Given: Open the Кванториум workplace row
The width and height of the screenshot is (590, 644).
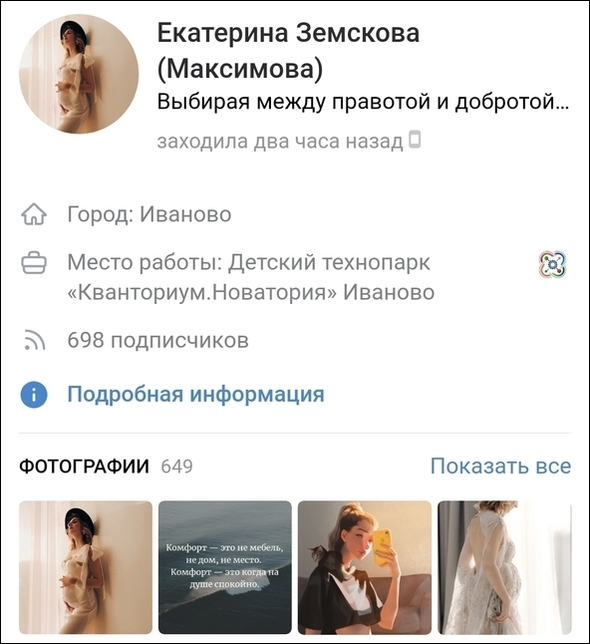Looking at the screenshot, I should point(295,277).
